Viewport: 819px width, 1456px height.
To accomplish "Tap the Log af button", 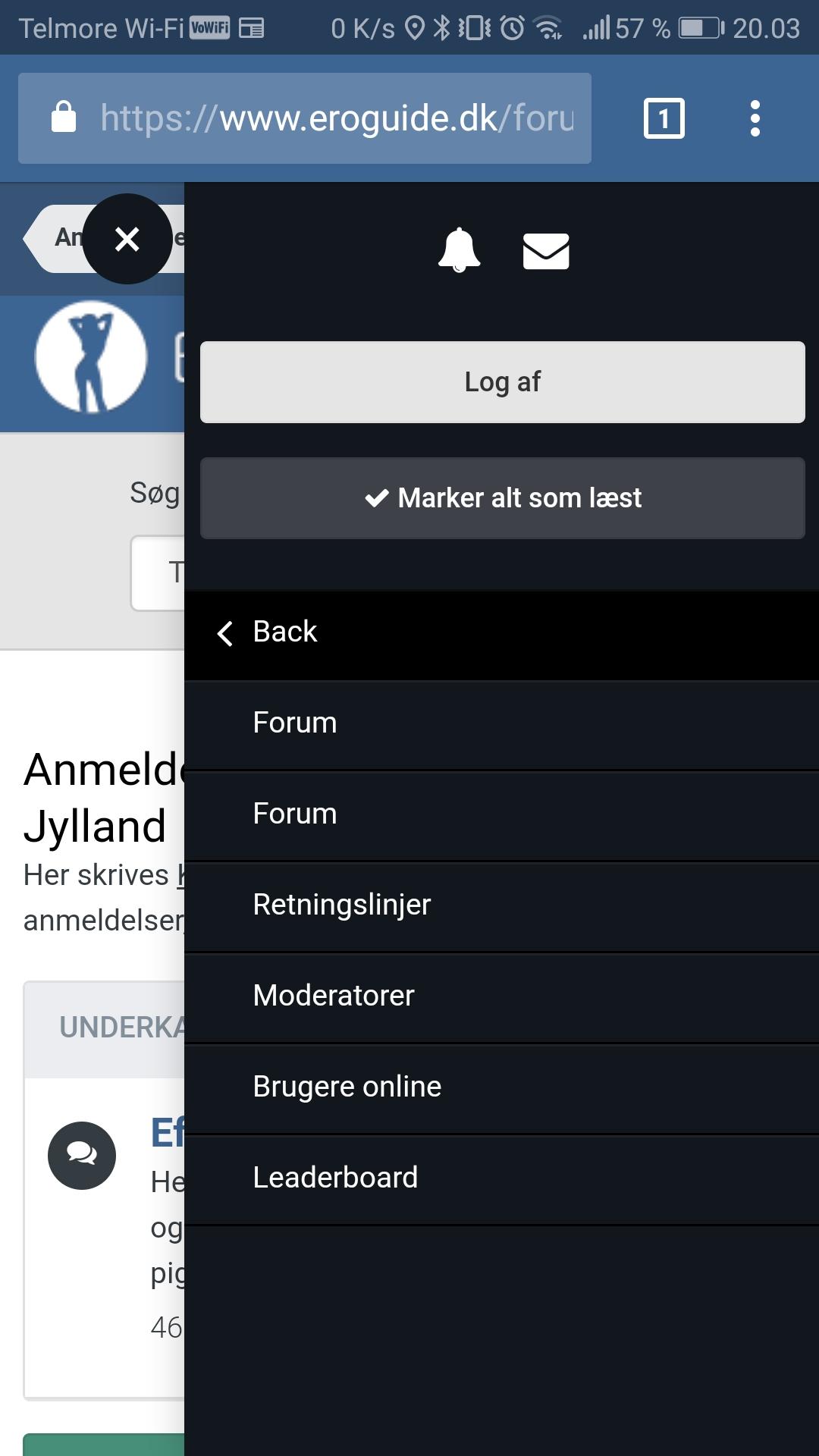I will [x=502, y=382].
